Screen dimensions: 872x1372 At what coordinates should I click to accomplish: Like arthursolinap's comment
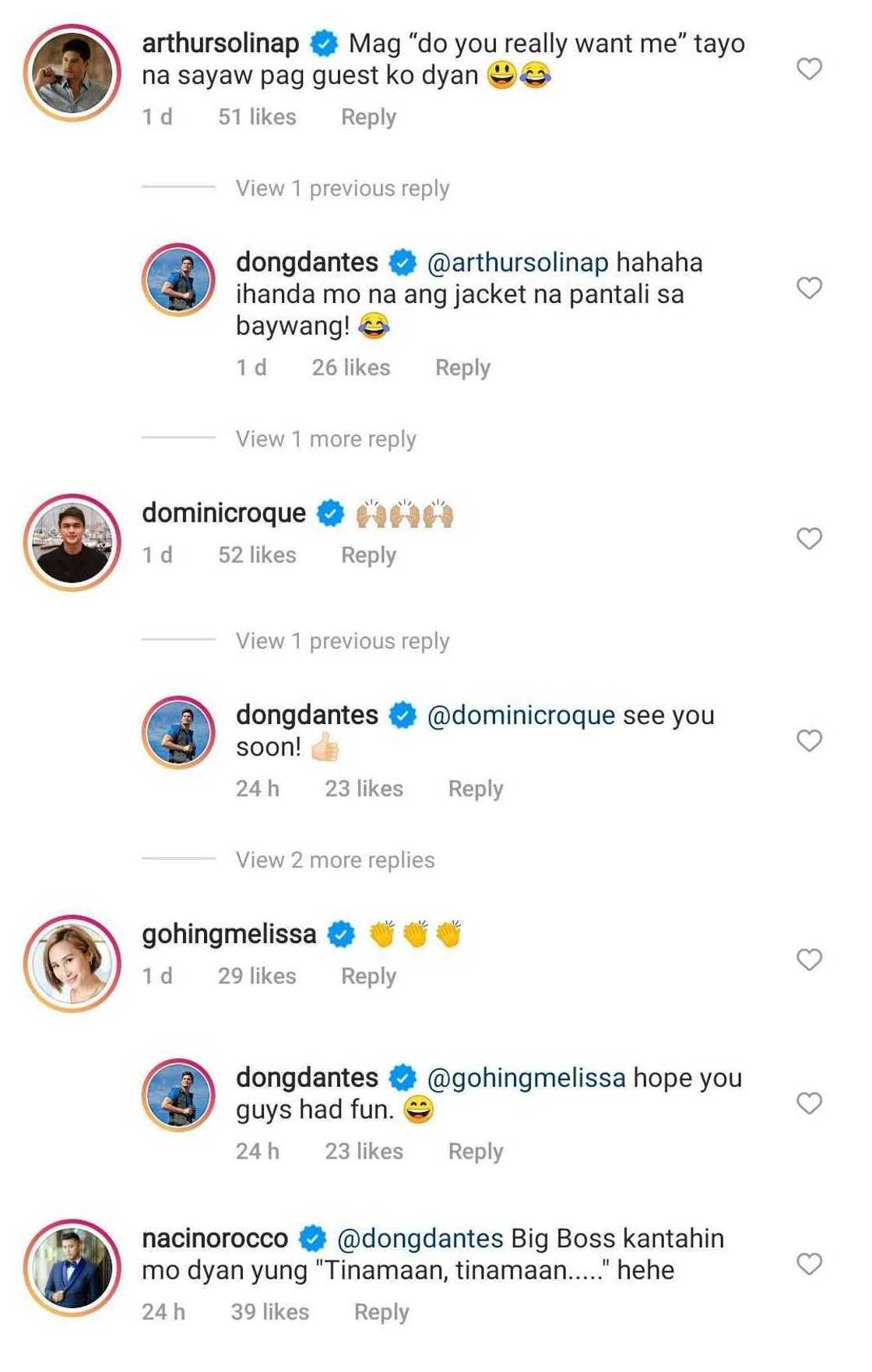coord(809,69)
